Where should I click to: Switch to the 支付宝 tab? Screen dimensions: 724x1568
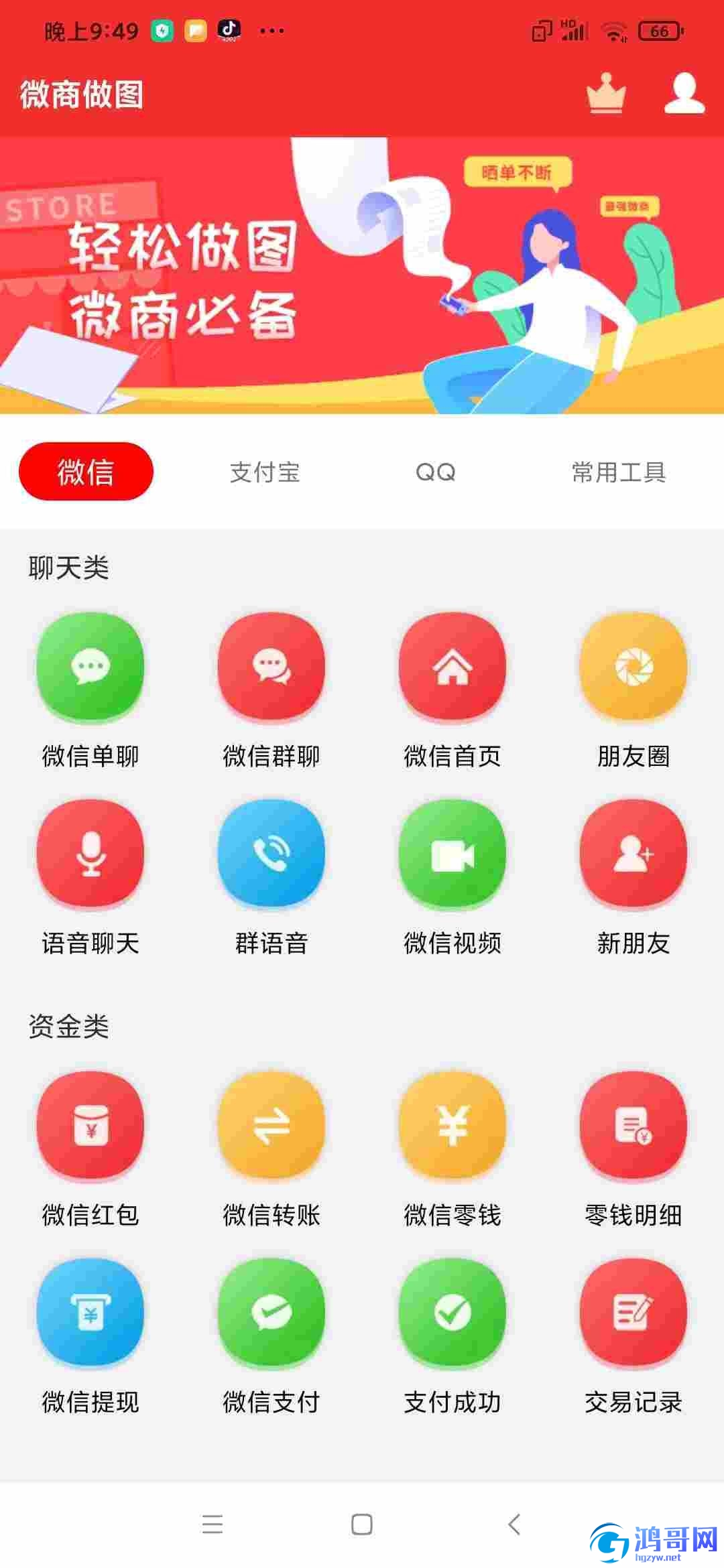[x=265, y=472]
